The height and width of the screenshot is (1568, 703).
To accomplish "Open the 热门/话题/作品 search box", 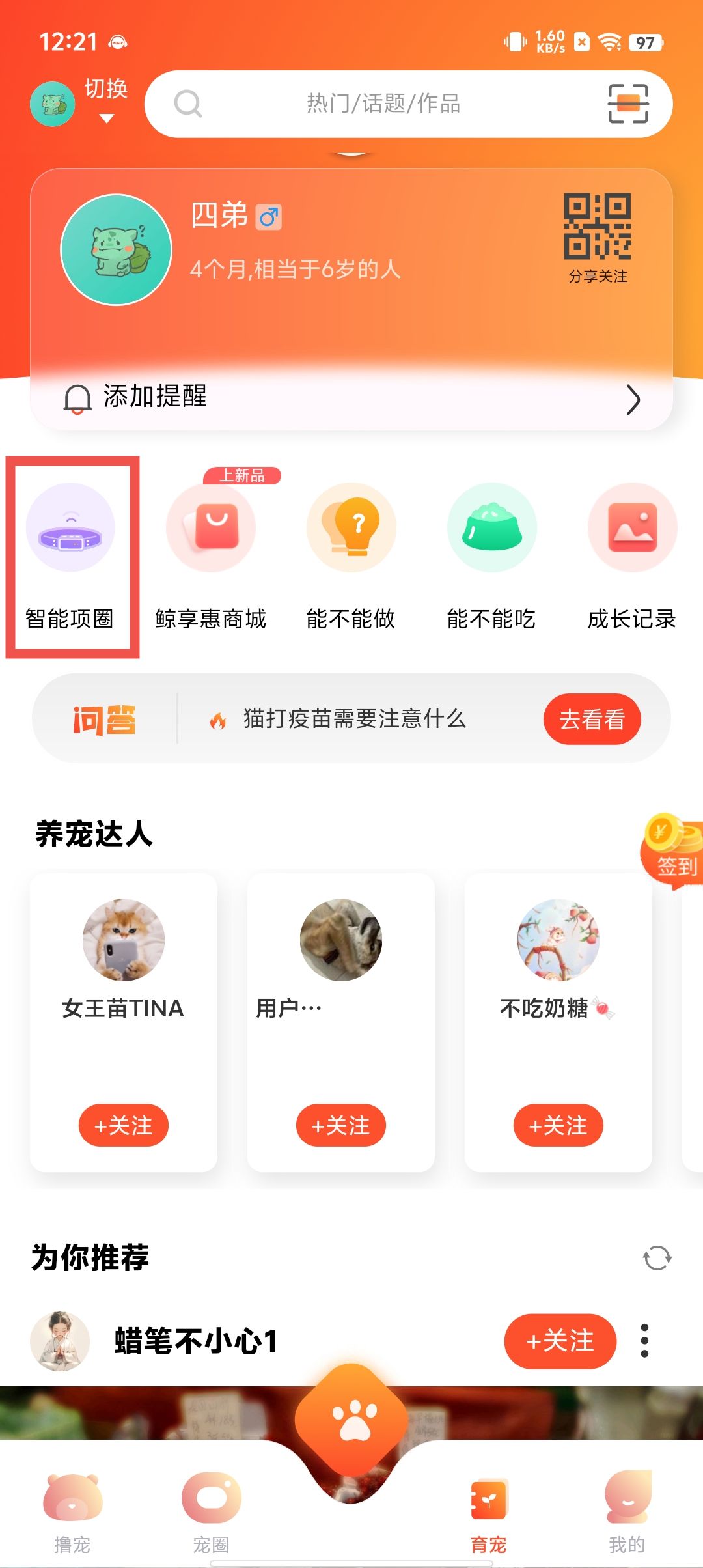I will tap(383, 104).
